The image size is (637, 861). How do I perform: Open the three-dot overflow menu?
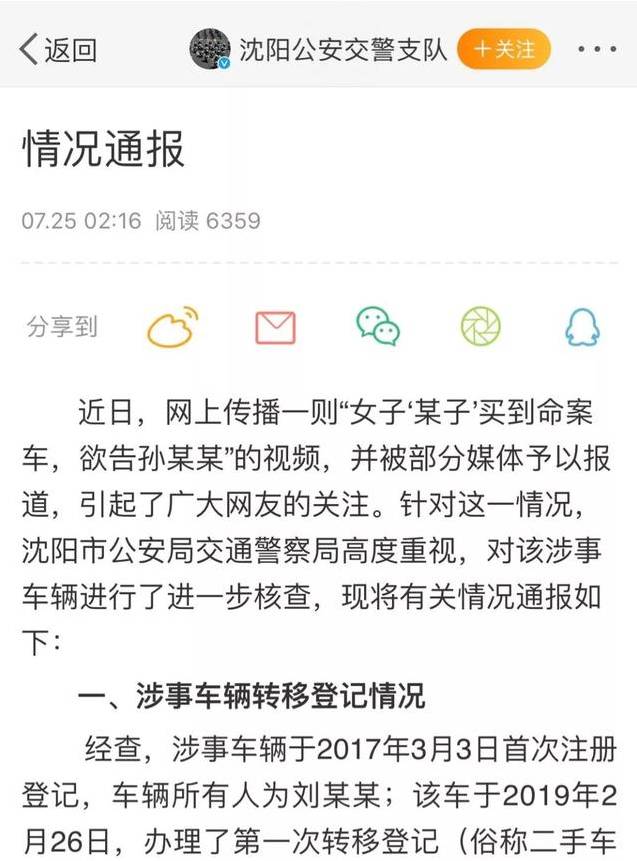pyautogui.click(x=598, y=48)
